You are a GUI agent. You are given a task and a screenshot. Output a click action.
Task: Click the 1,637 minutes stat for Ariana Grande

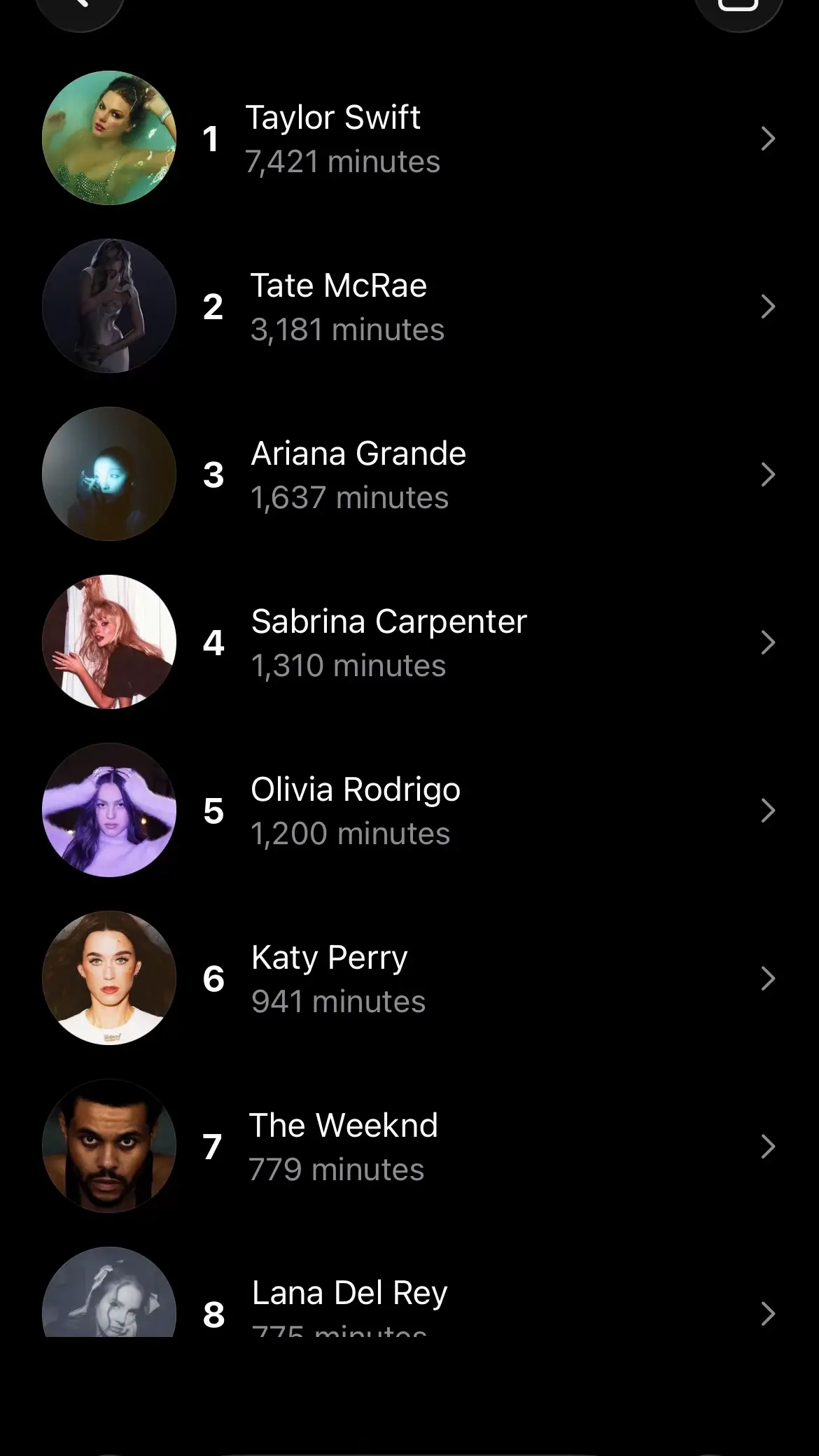(350, 497)
